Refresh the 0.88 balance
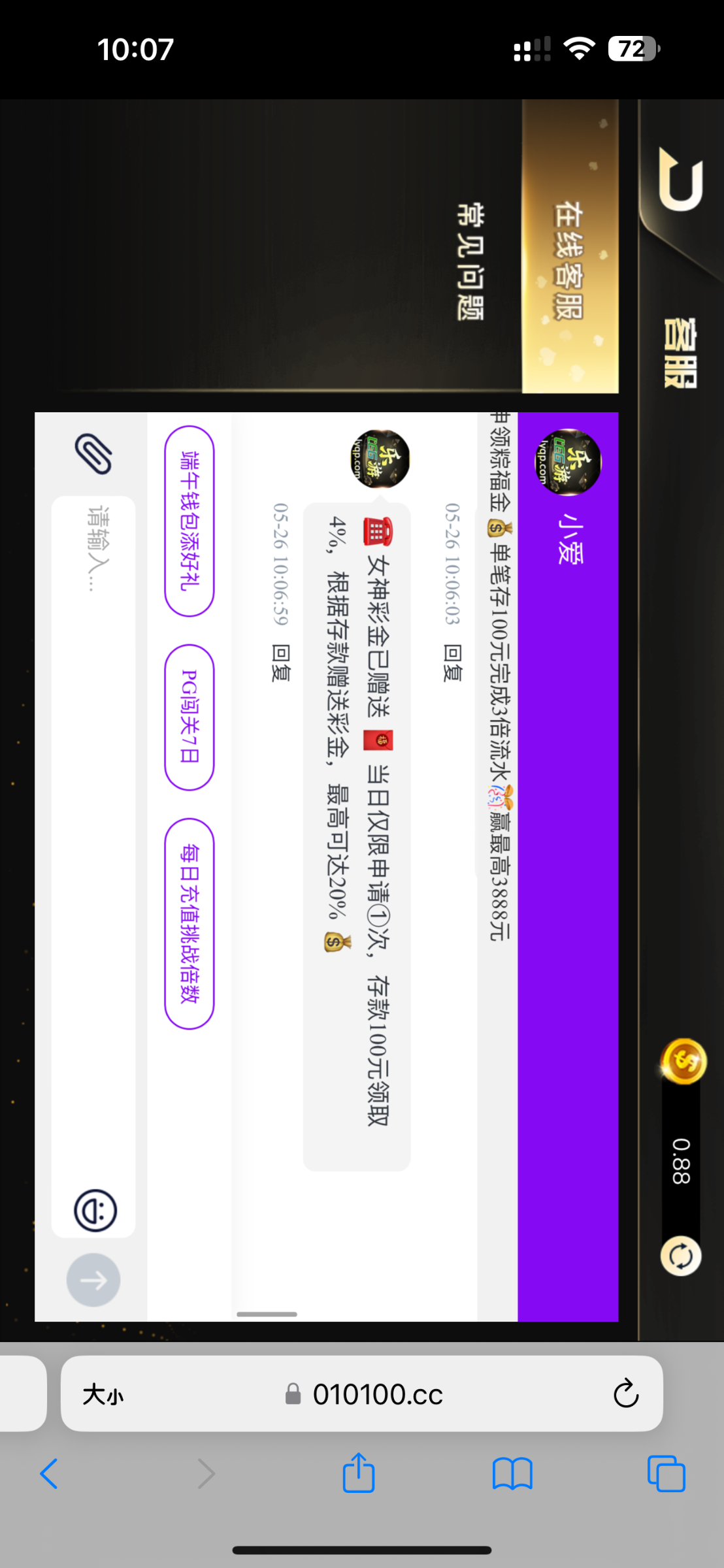 (681, 1256)
